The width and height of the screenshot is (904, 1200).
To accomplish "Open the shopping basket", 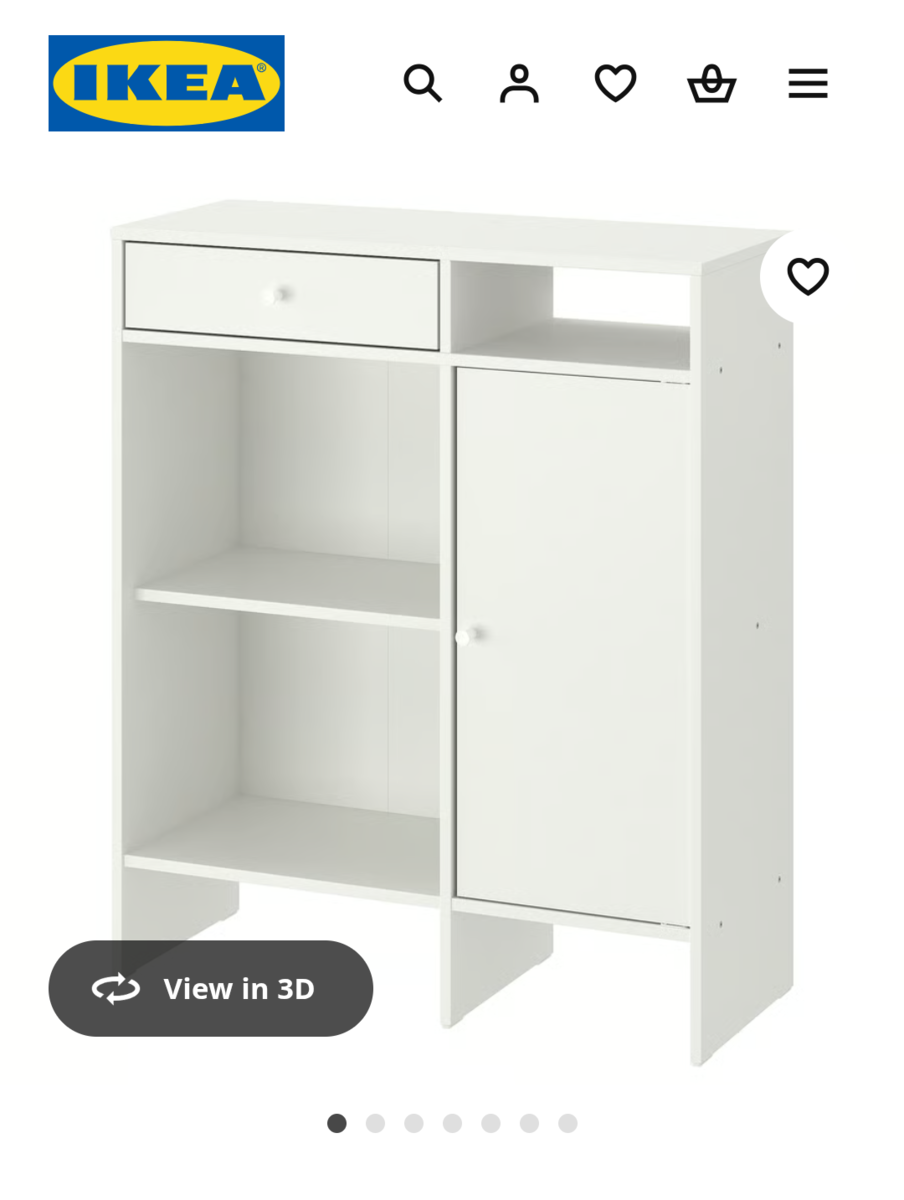I will click(x=711, y=83).
